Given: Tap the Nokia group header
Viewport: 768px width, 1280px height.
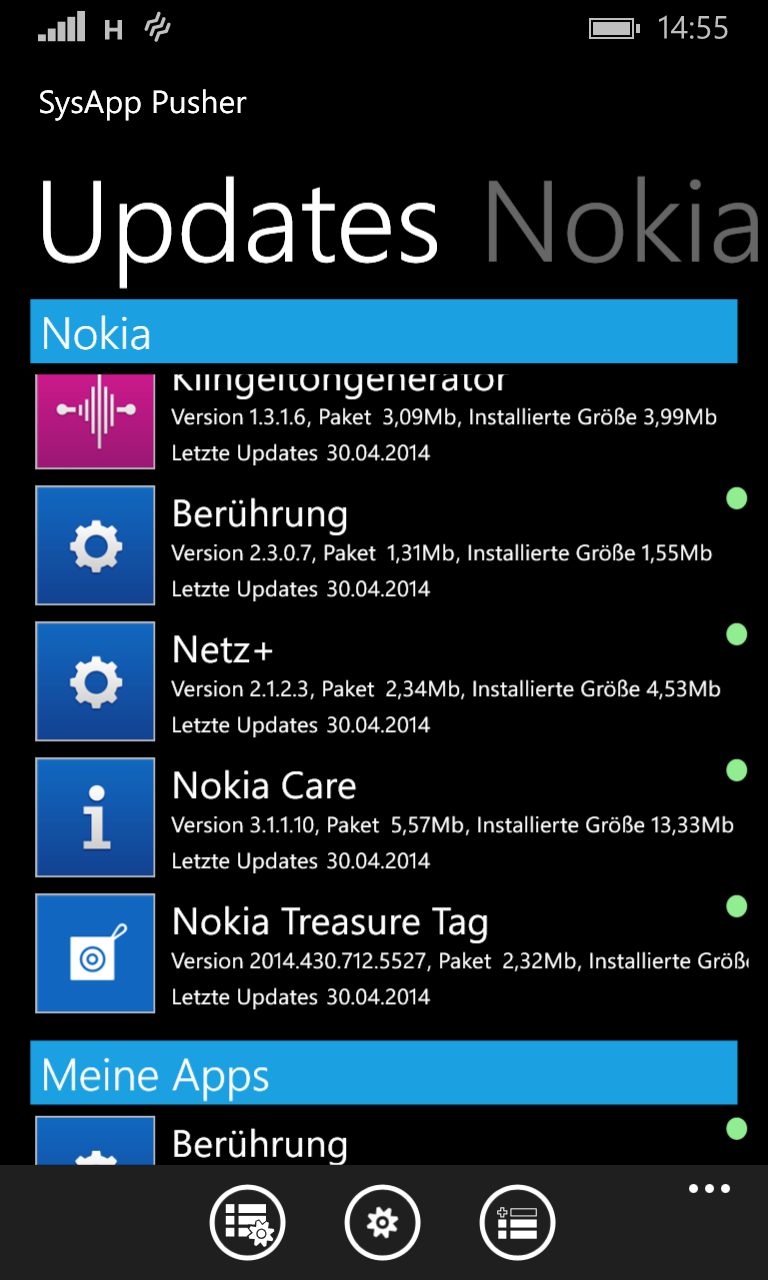Looking at the screenshot, I should [x=384, y=332].
